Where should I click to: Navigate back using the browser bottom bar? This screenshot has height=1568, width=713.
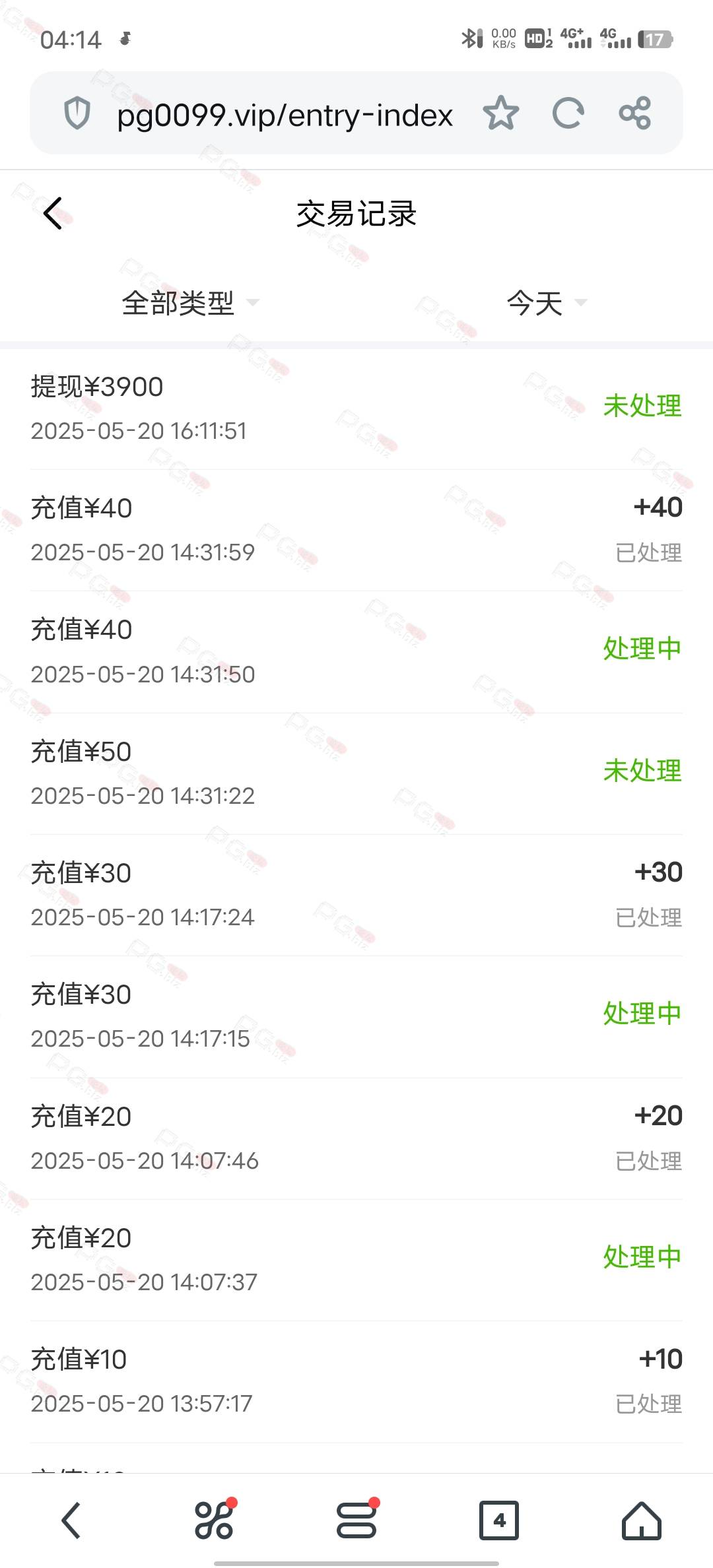pos(71,1520)
